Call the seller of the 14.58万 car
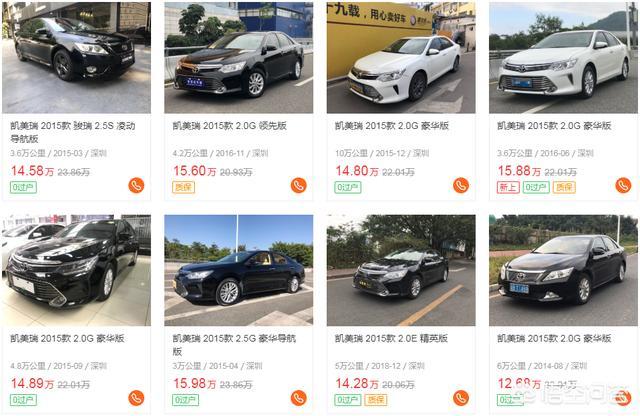640x416 pixels. coord(136,185)
